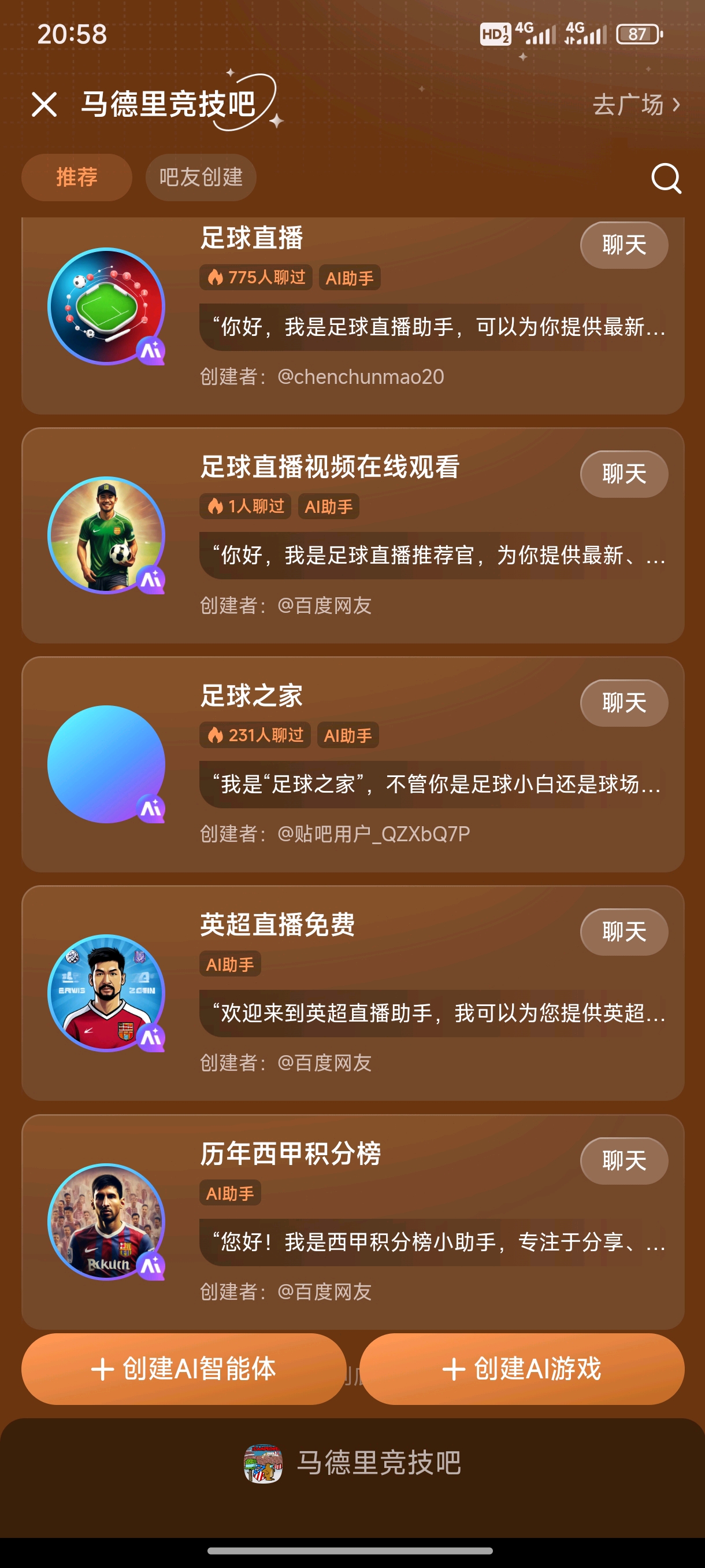Viewport: 705px width, 1568px height.
Task: Chat with the 足球之家 assistant
Action: pos(624,703)
